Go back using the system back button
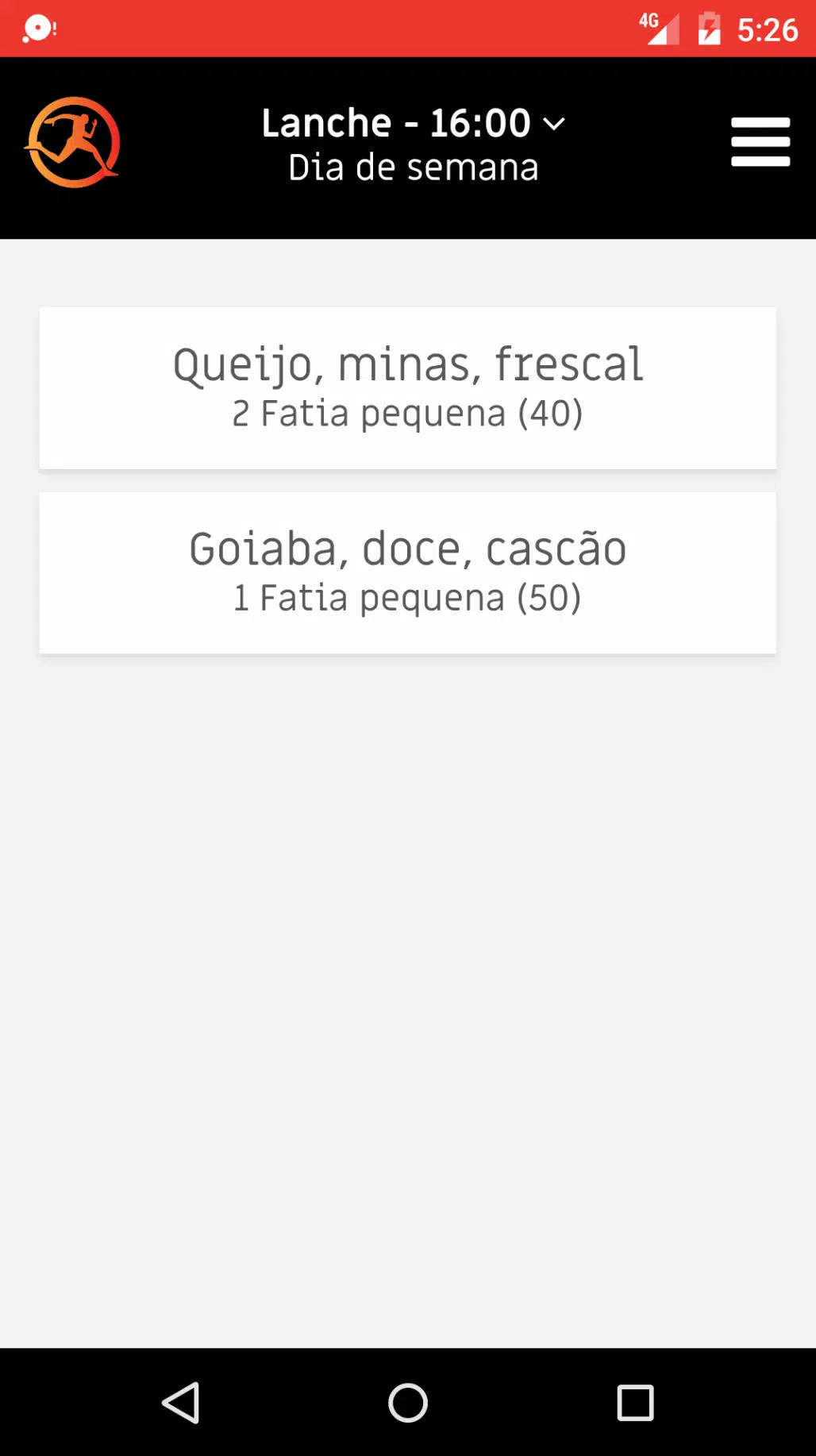 tap(181, 1403)
